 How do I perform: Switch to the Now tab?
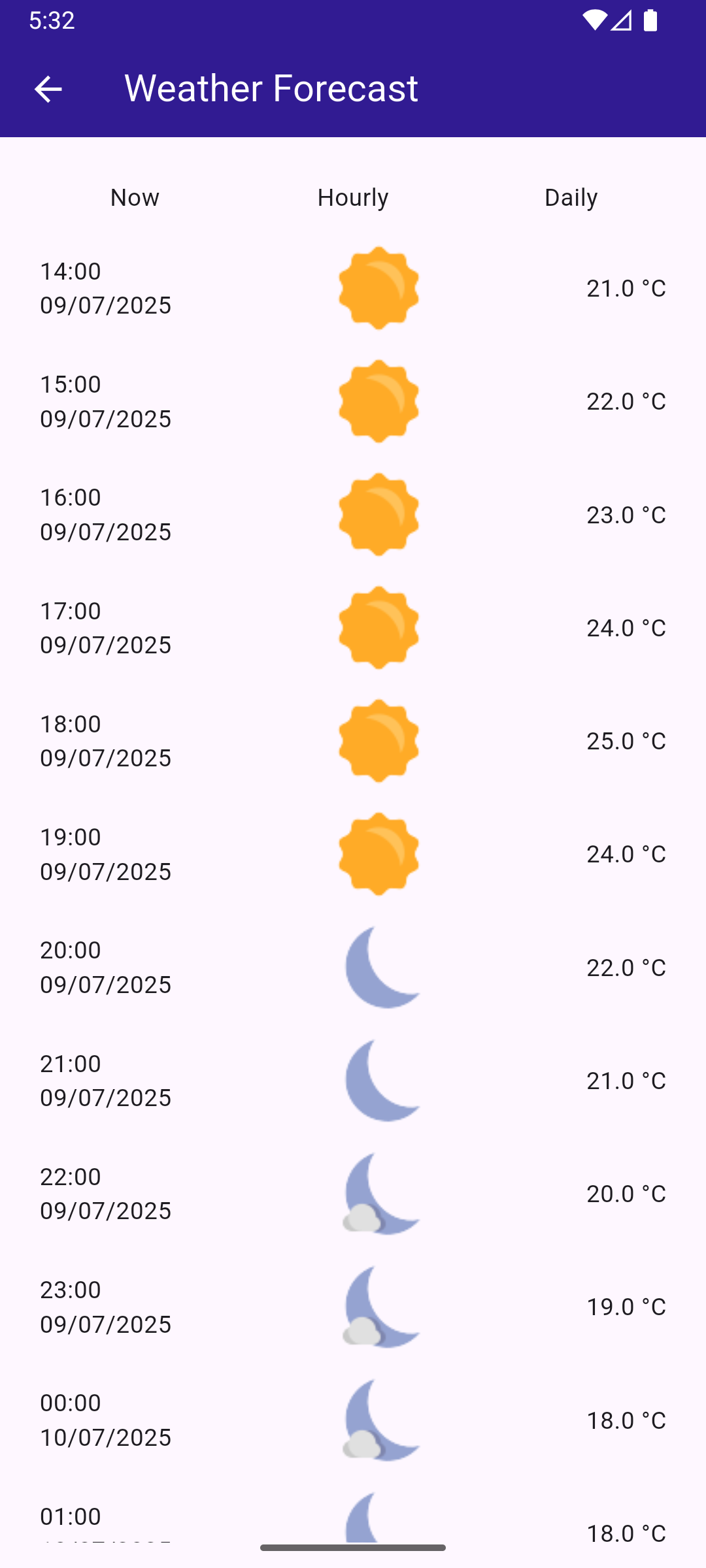click(x=135, y=197)
